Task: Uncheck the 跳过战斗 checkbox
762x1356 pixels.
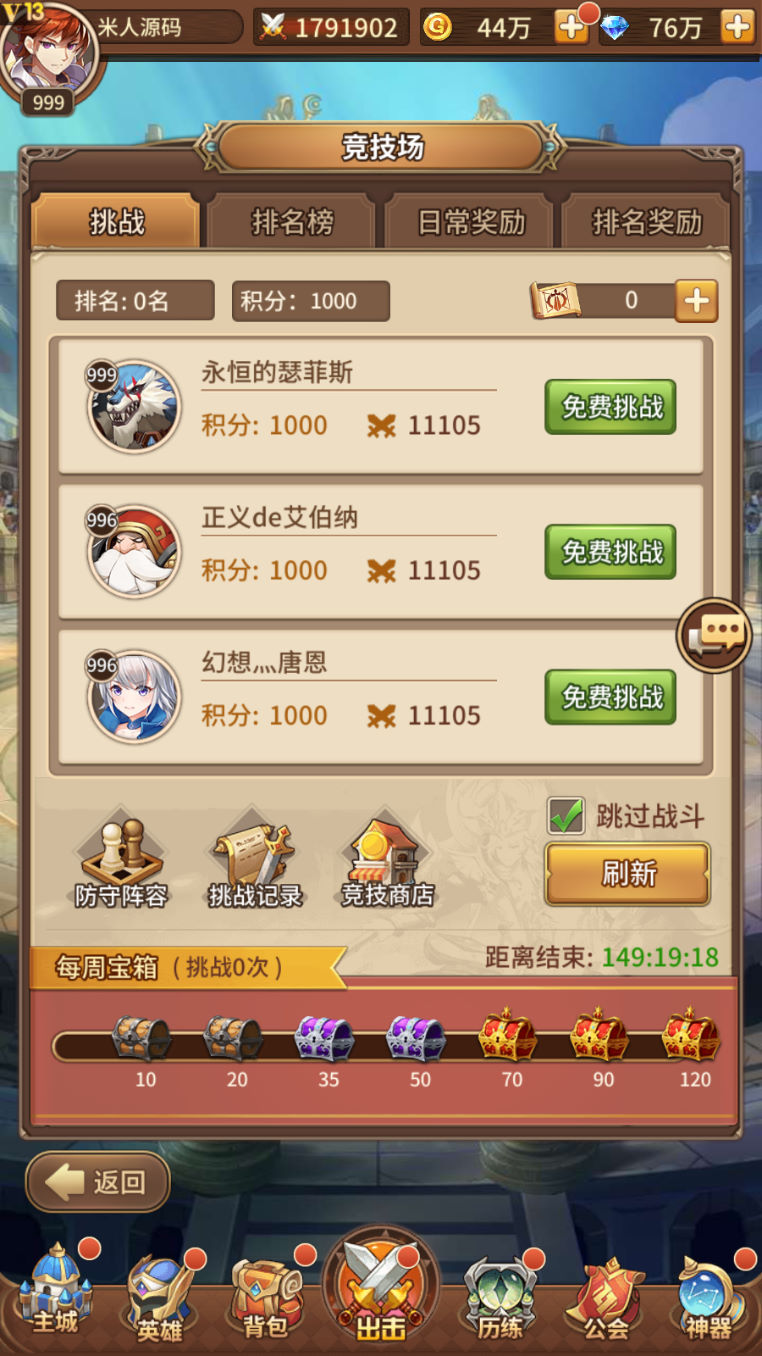Action: coord(567,816)
